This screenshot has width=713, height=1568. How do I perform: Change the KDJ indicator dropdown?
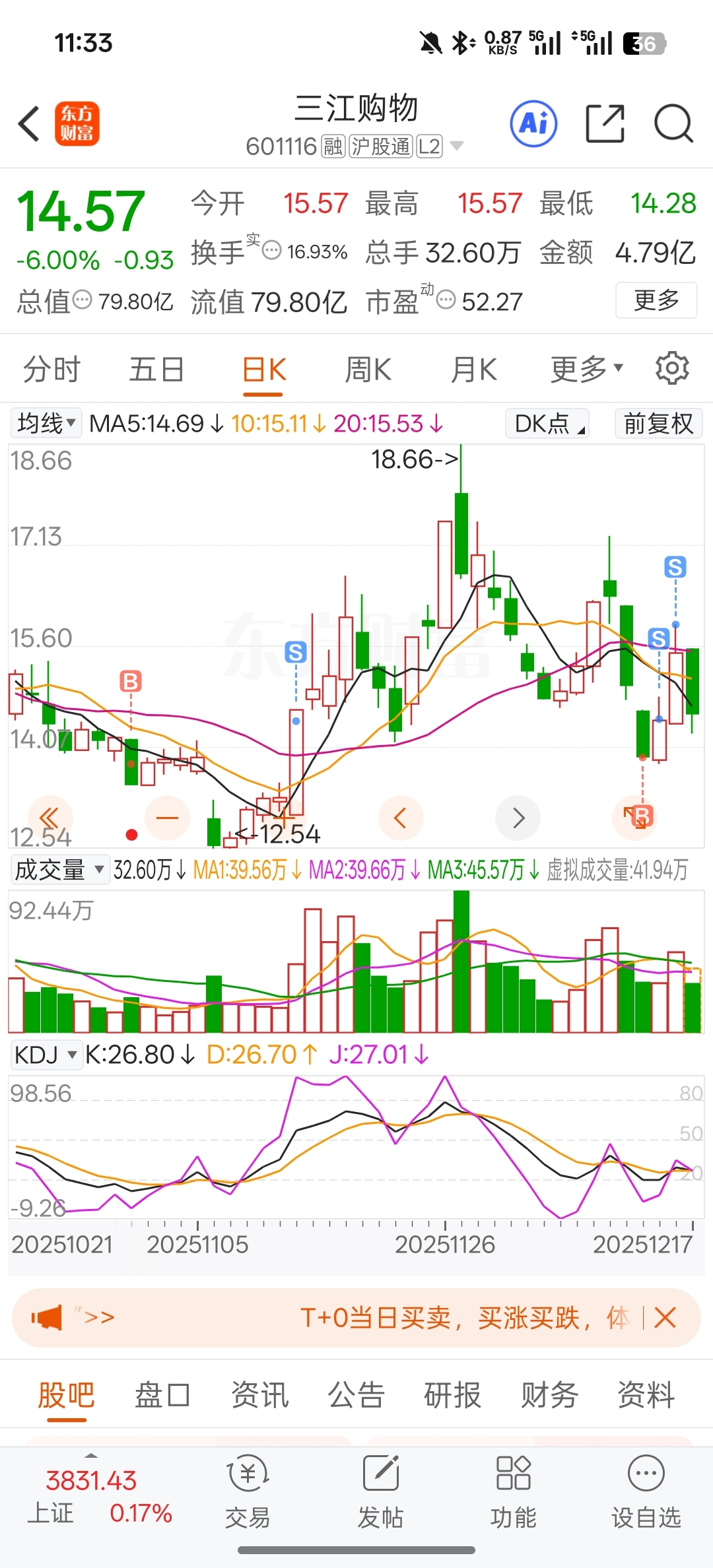click(x=45, y=1055)
